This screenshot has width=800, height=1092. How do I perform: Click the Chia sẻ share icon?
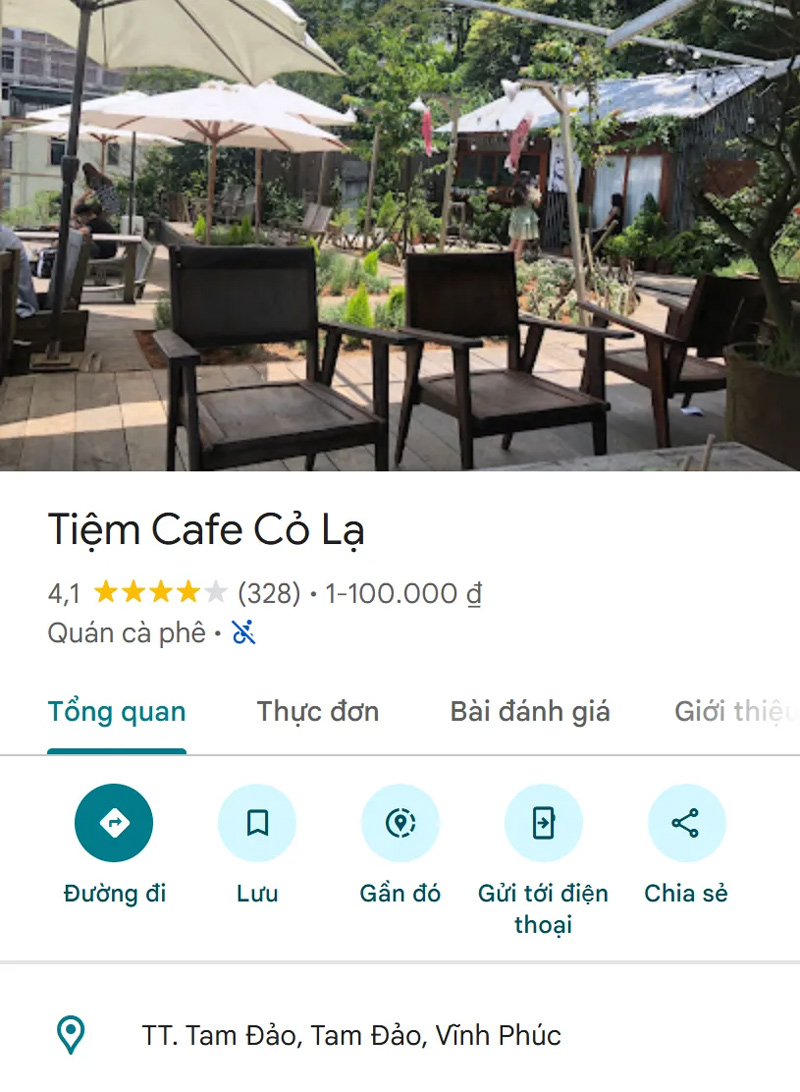click(x=686, y=821)
